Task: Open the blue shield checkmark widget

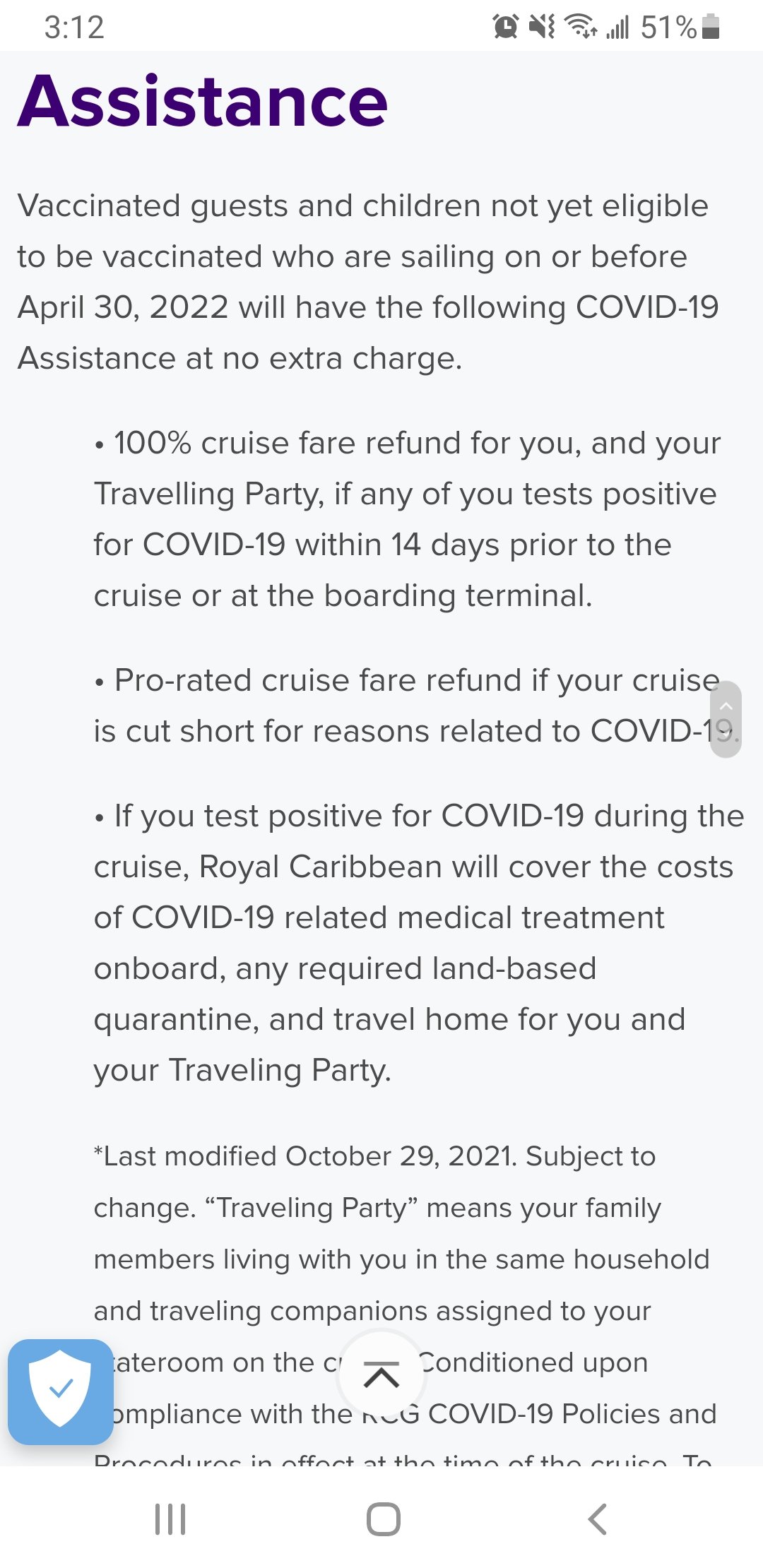Action: coord(61,1391)
